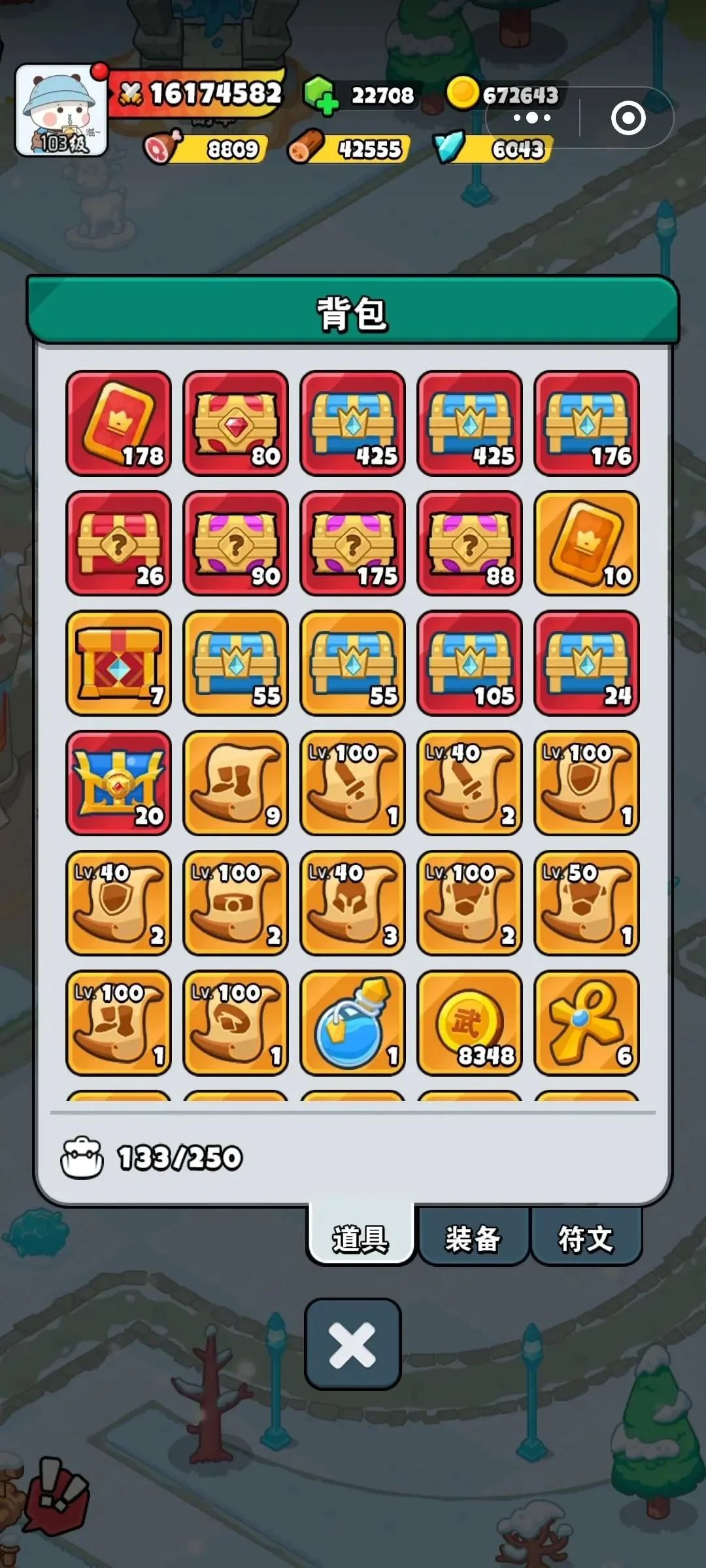Tap the blue crown chest showing 425
This screenshot has height=1568, width=706.
(x=353, y=425)
